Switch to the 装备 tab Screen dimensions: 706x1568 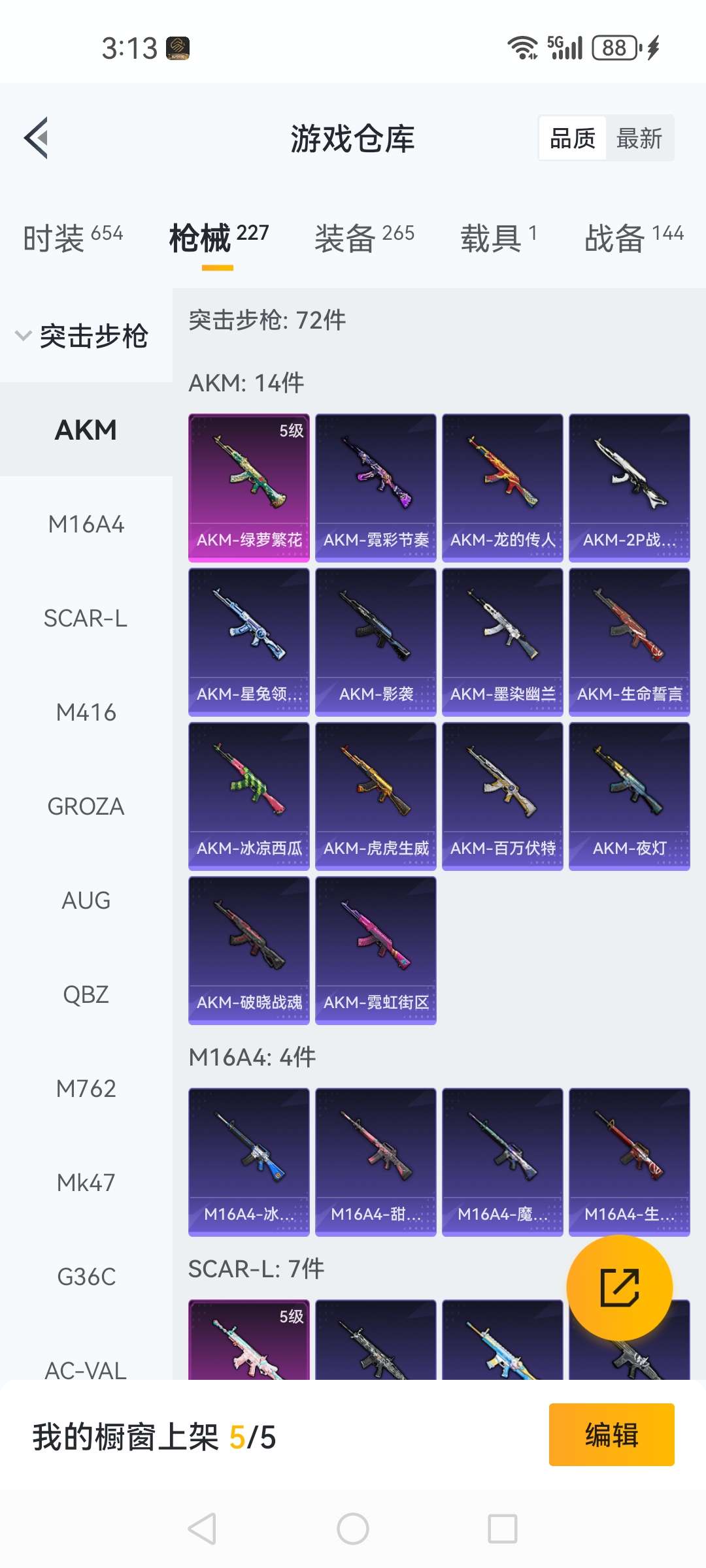coord(365,237)
